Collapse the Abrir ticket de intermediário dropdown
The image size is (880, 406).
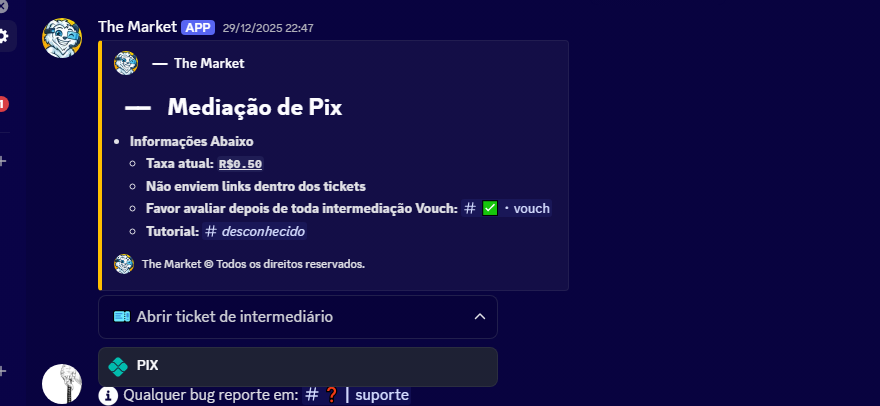(480, 316)
